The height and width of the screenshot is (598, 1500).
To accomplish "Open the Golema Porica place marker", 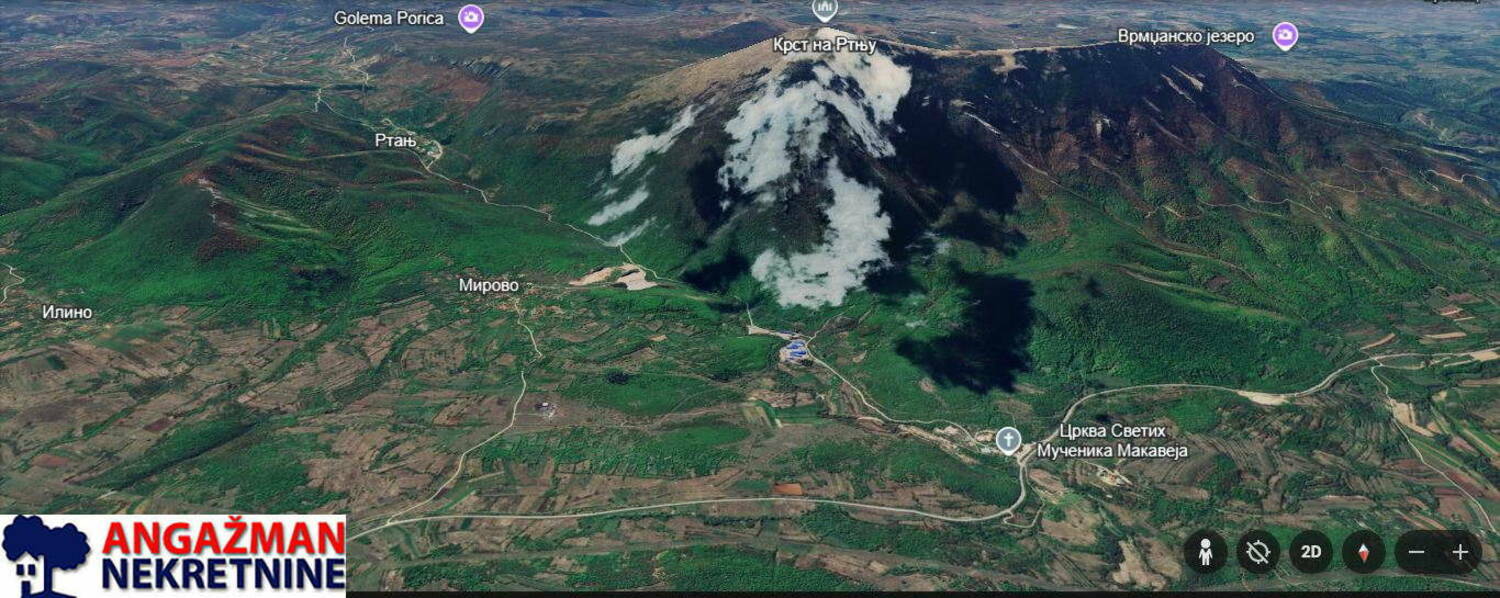I will tap(471, 18).
